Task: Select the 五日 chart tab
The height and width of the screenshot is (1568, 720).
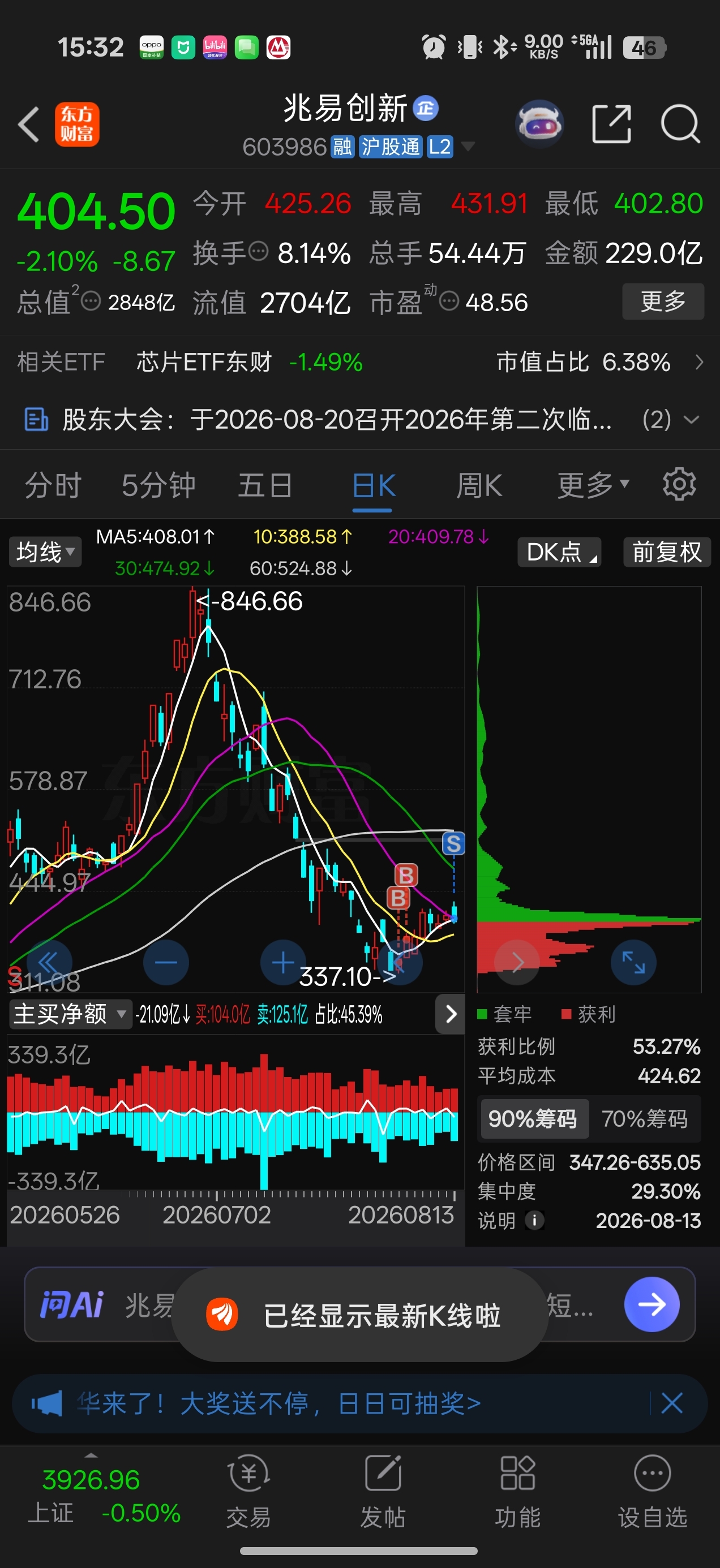Action: coord(265,485)
